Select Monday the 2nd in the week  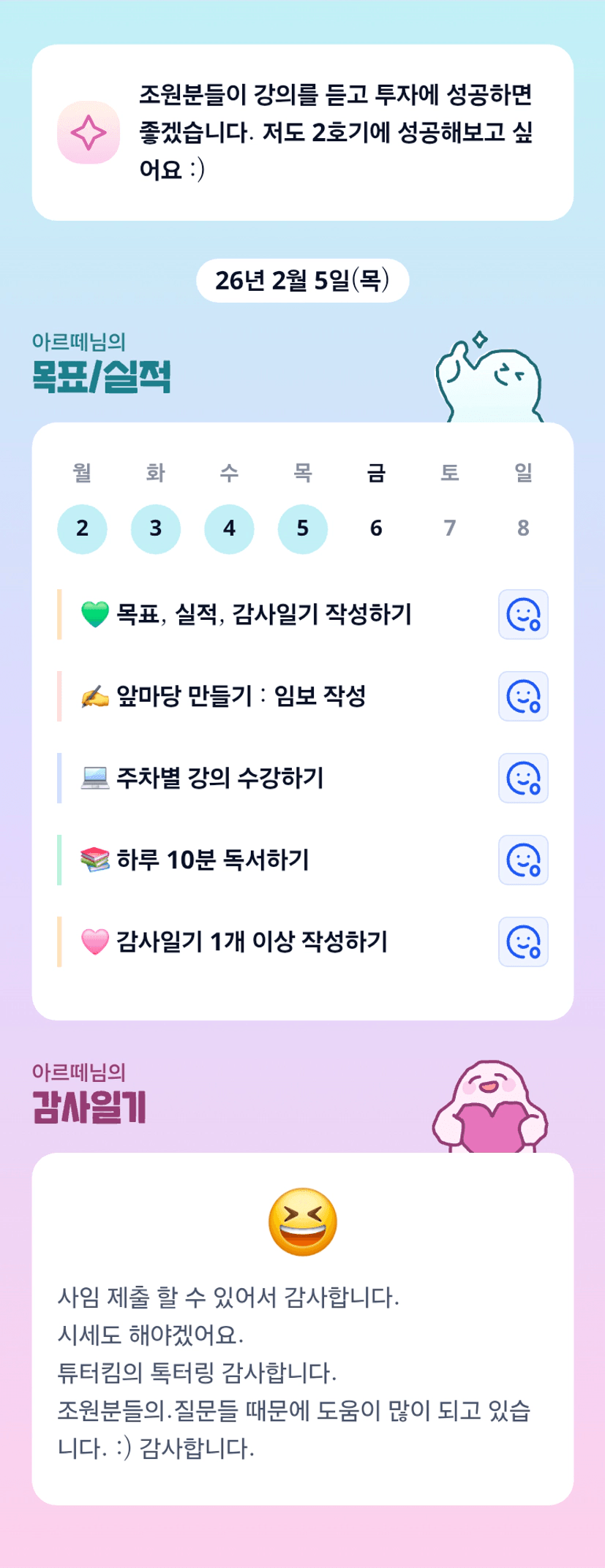coord(82,529)
